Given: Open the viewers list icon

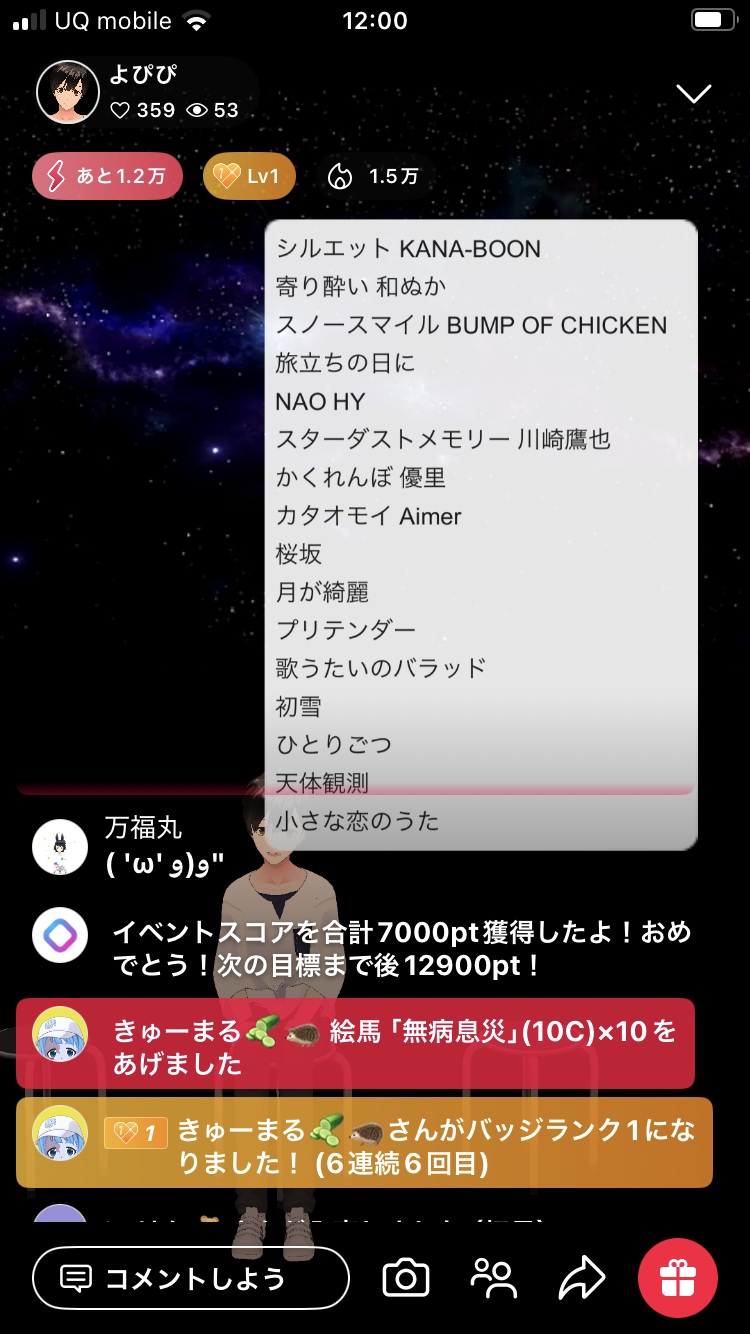Looking at the screenshot, I should (493, 1278).
